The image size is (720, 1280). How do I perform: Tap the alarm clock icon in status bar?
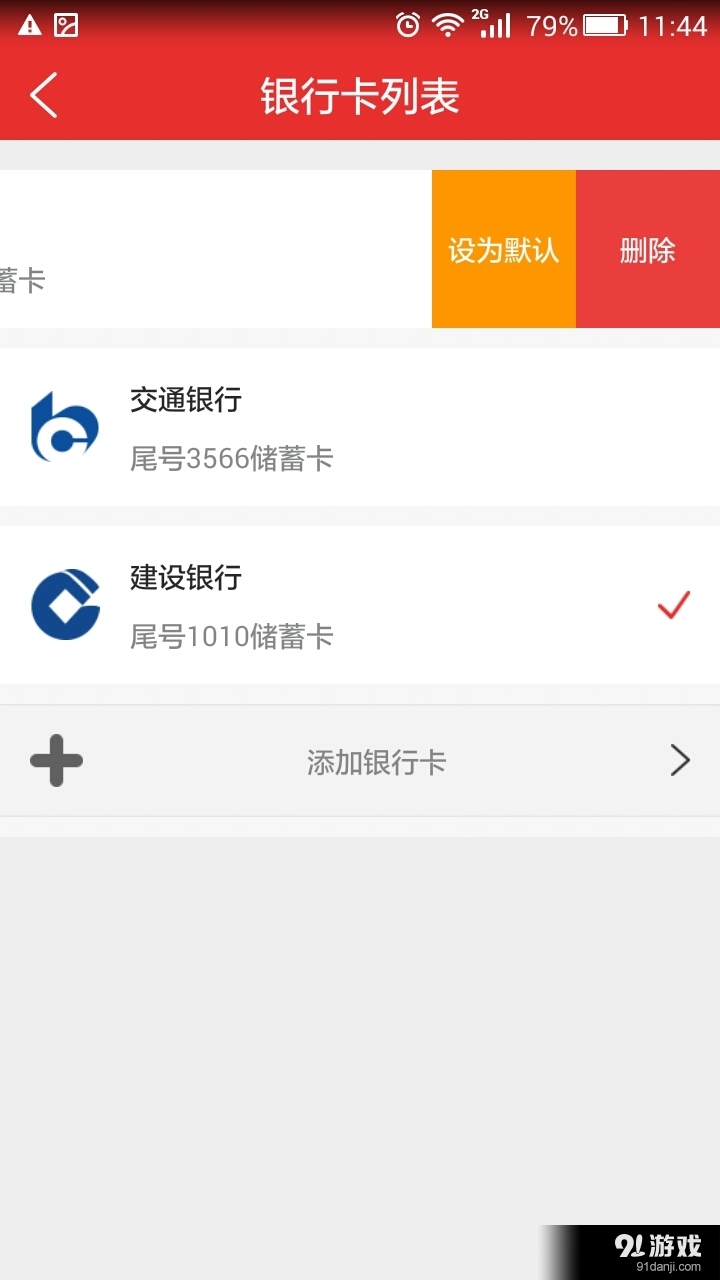tap(408, 24)
